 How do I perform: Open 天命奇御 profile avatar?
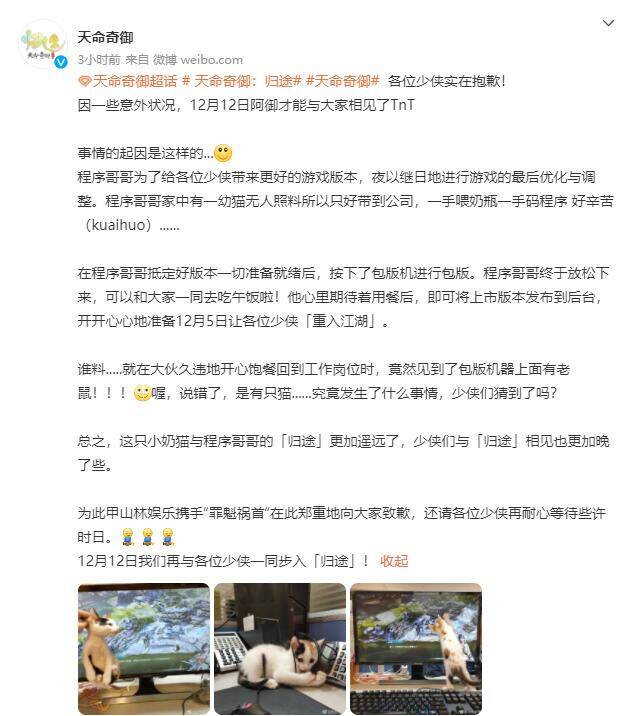click(x=43, y=46)
